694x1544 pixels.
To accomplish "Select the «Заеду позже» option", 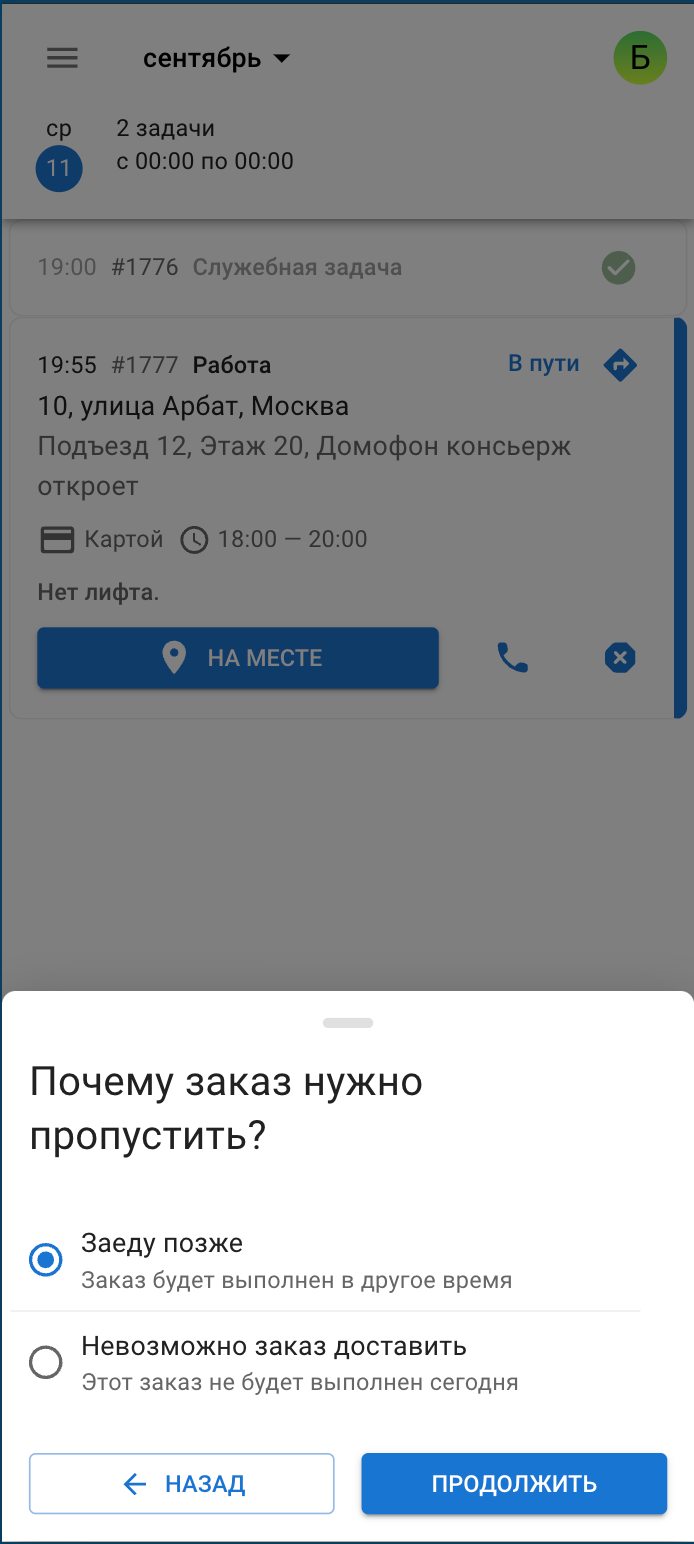I will (x=46, y=1260).
